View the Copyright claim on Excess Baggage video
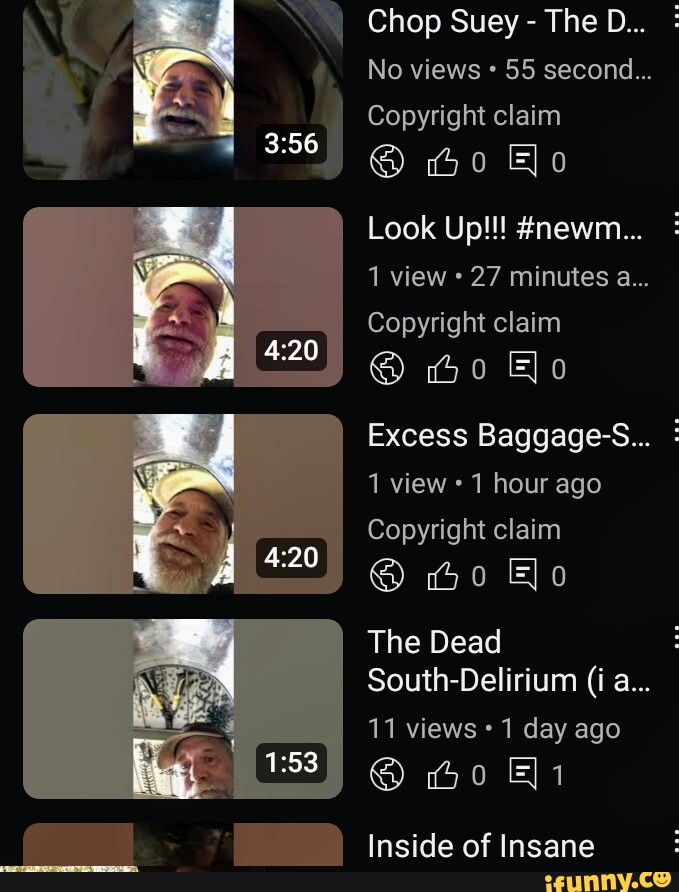This screenshot has height=892, width=679. pos(464,529)
